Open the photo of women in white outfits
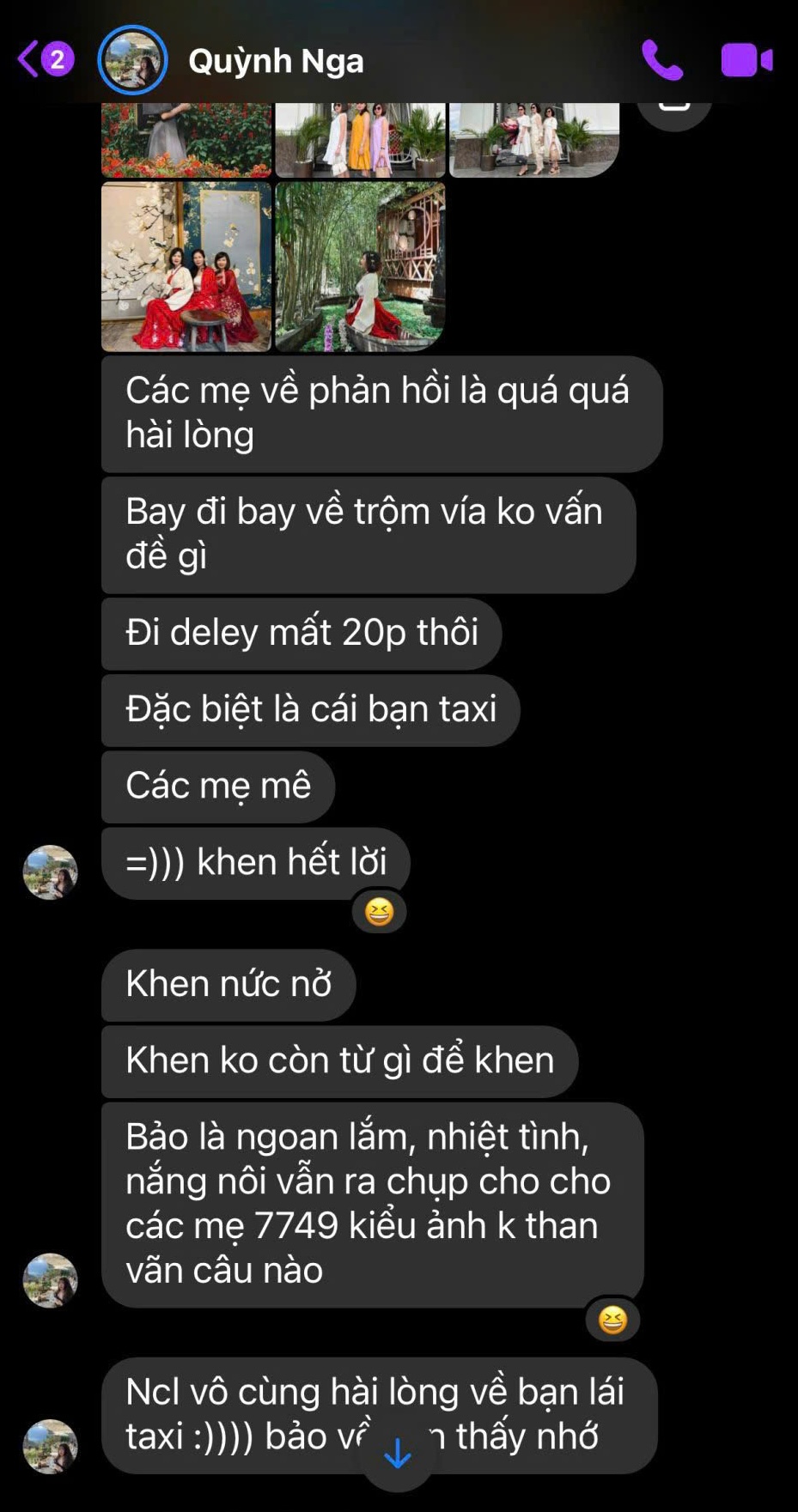Image resolution: width=798 pixels, height=1512 pixels. coord(534,140)
